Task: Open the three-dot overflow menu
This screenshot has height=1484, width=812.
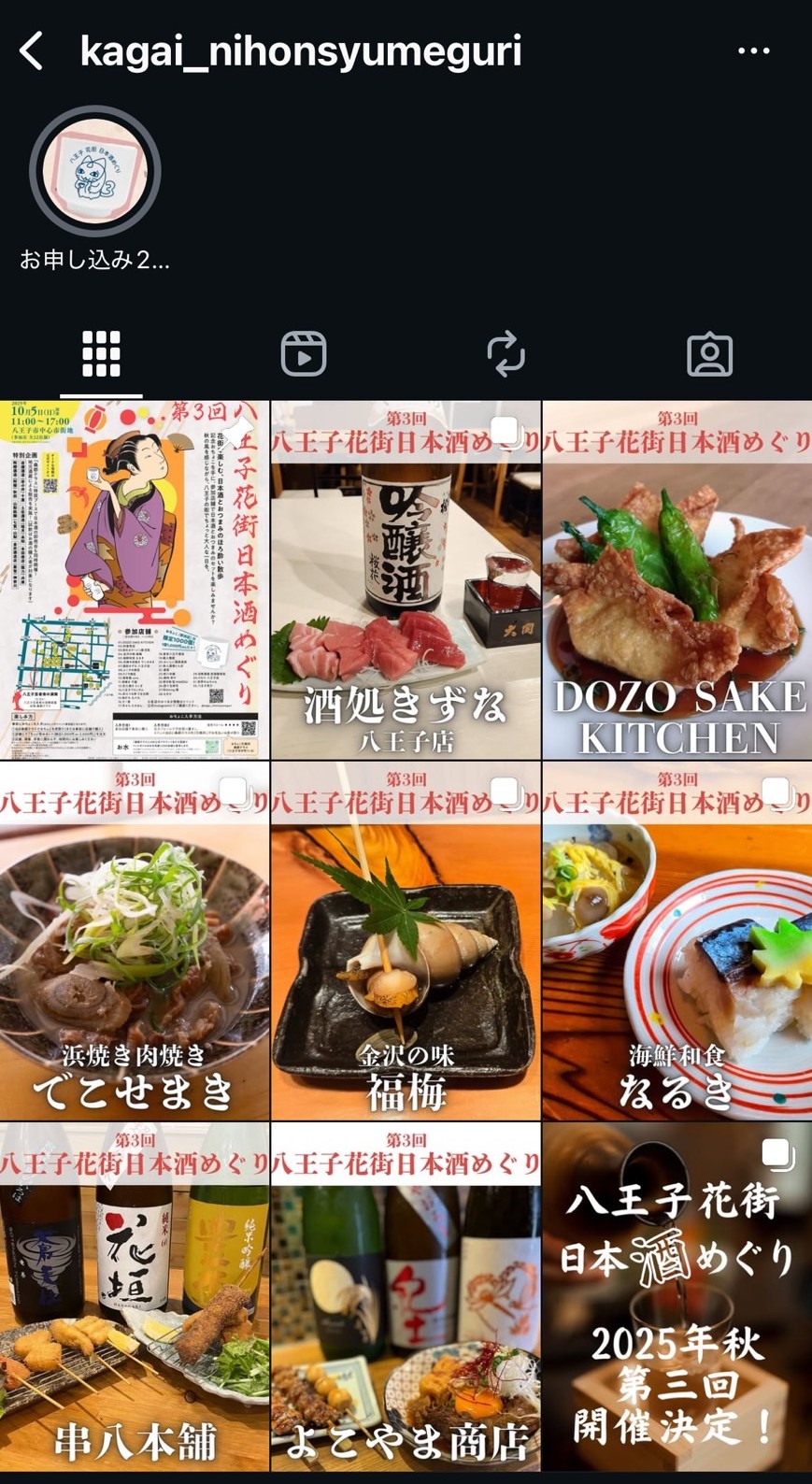Action: point(753,51)
